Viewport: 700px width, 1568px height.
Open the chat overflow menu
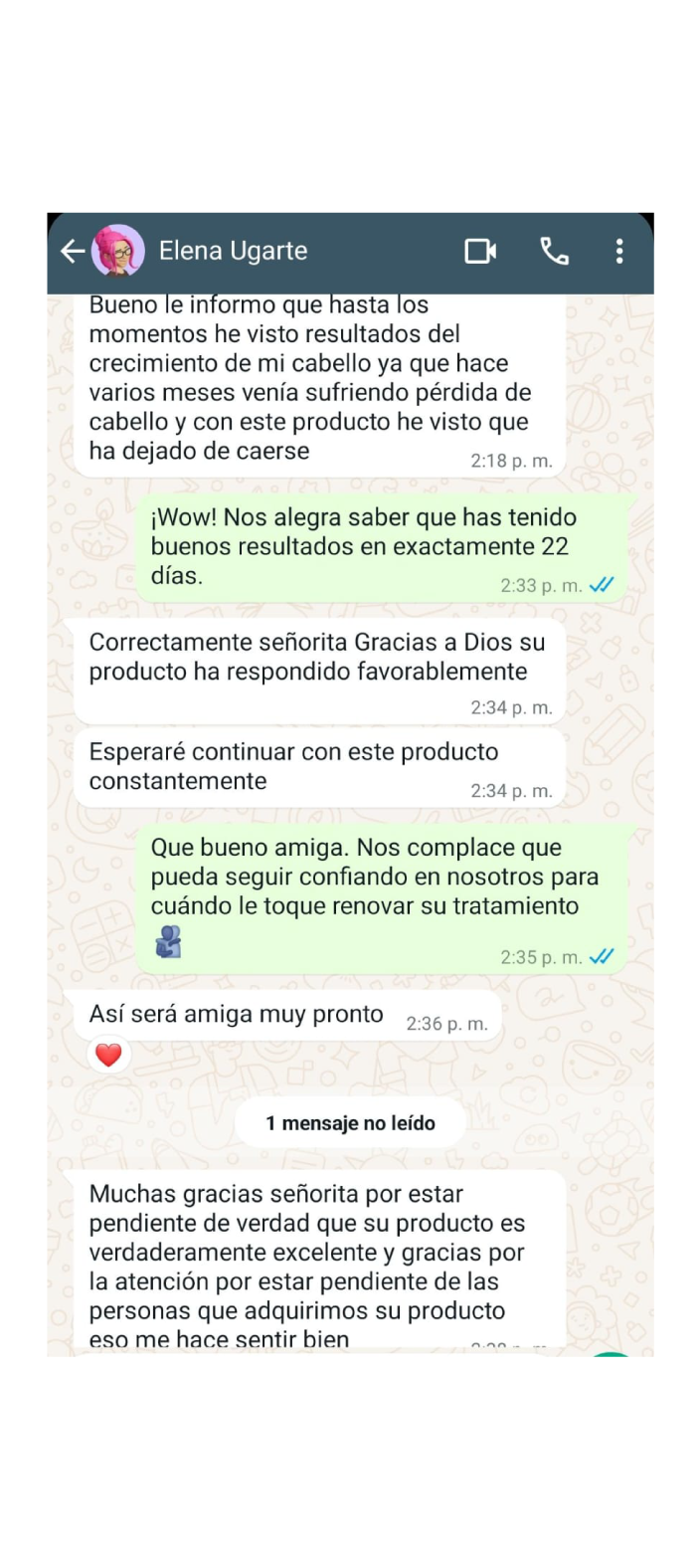(x=619, y=251)
